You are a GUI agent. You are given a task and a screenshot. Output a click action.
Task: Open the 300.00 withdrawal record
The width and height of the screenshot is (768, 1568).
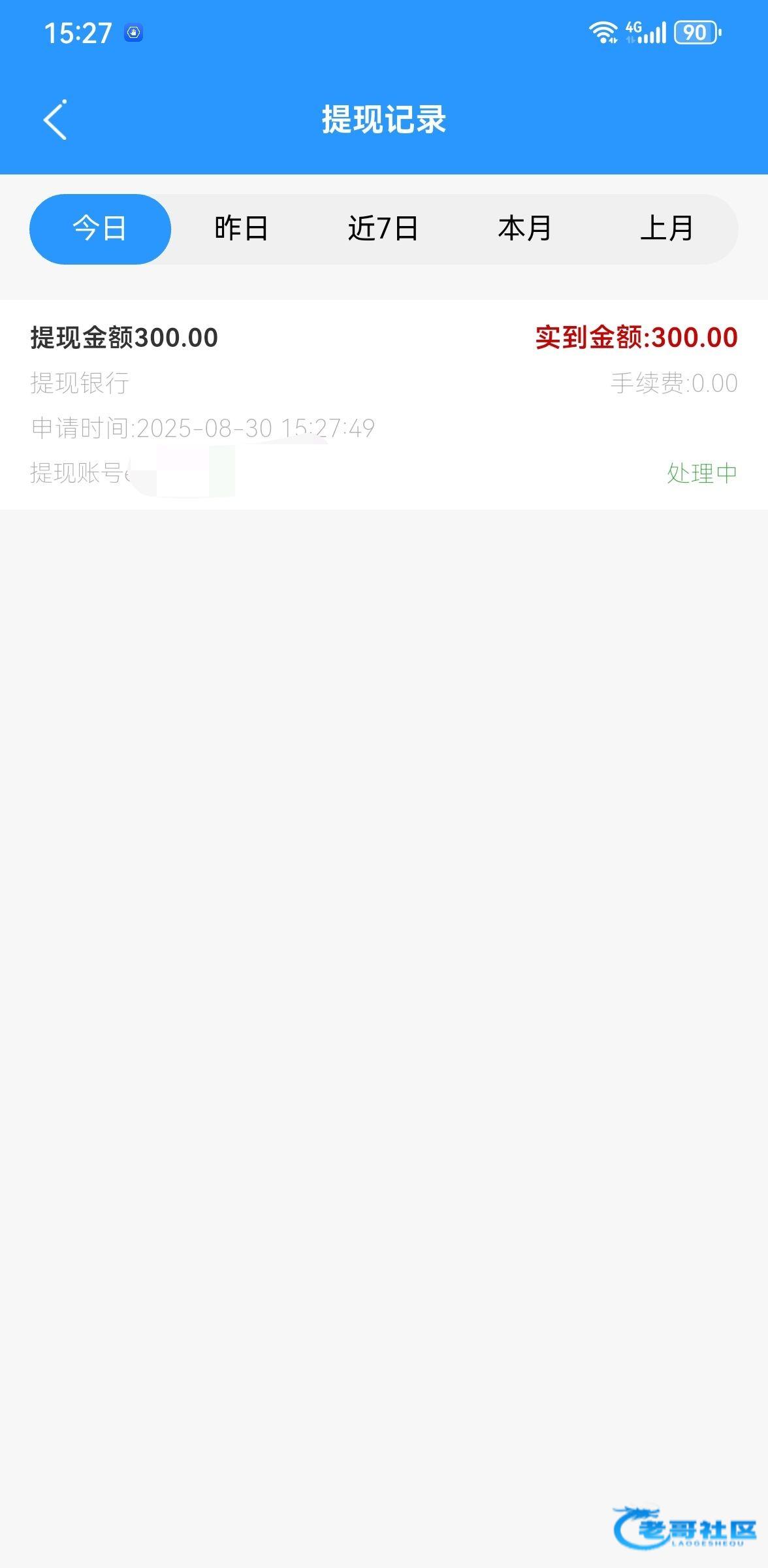point(384,404)
